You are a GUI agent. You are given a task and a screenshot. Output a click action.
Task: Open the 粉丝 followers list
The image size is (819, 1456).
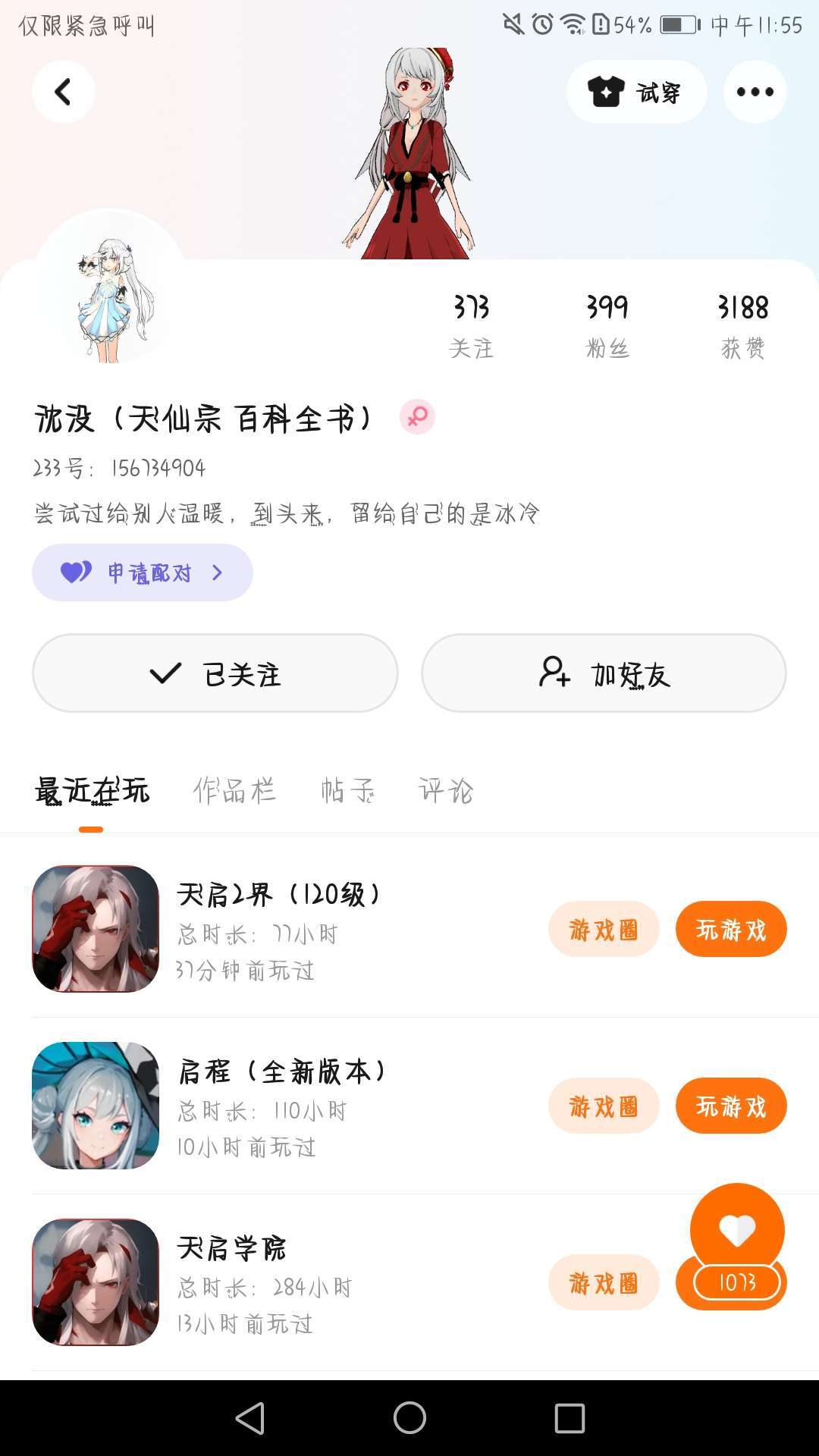pyautogui.click(x=607, y=325)
